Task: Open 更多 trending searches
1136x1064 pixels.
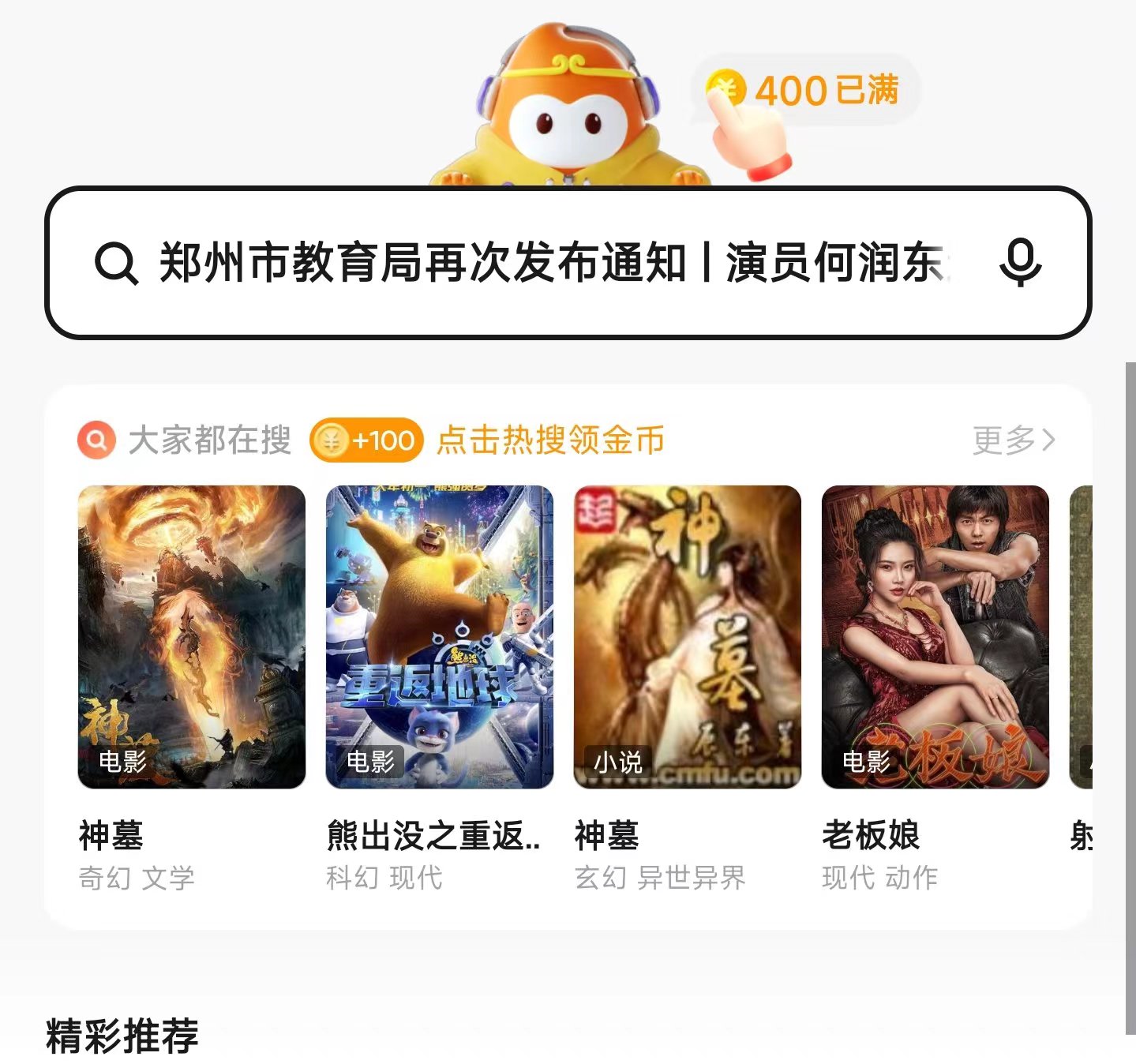Action: pyautogui.click(x=1013, y=440)
